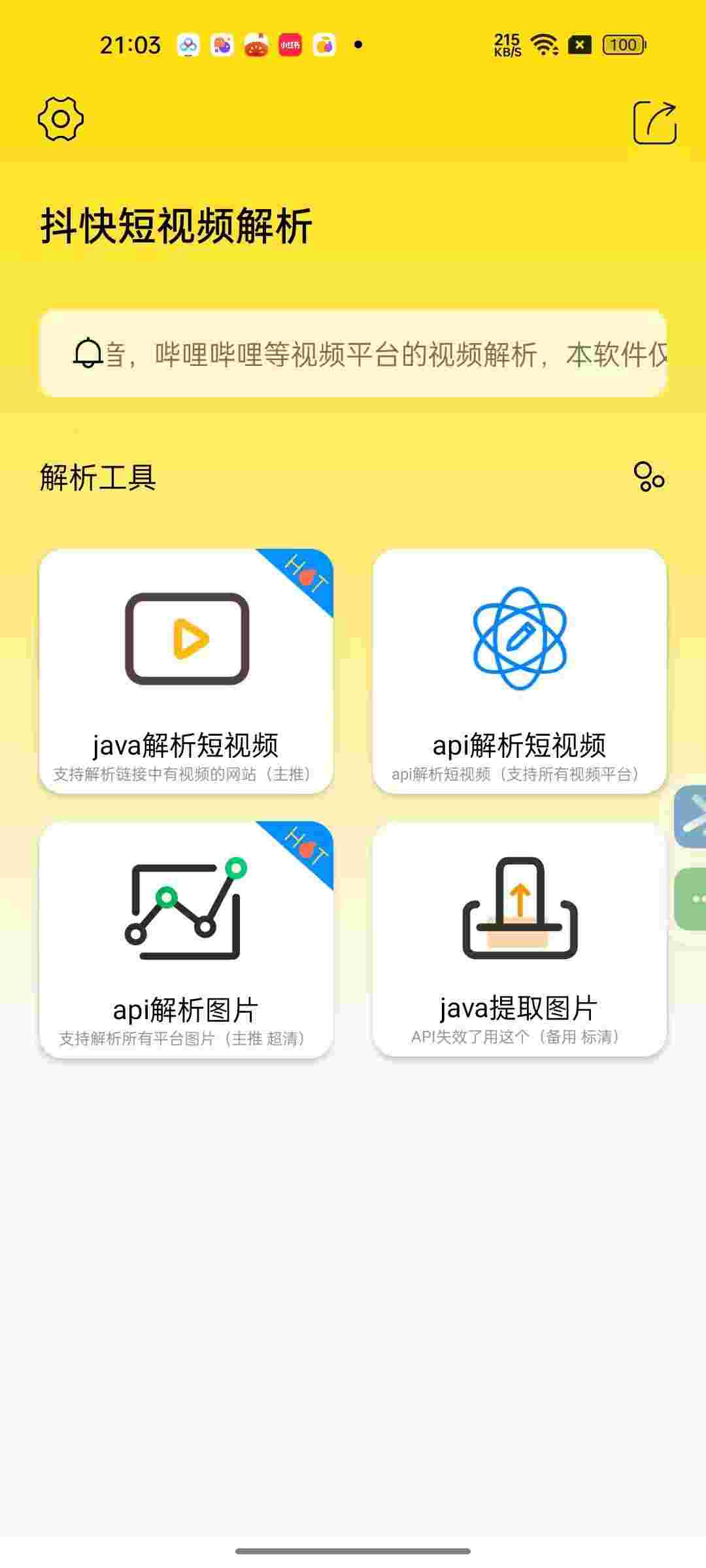Launch the java提取图片 tool
Image resolution: width=706 pixels, height=1568 pixels.
520,939
